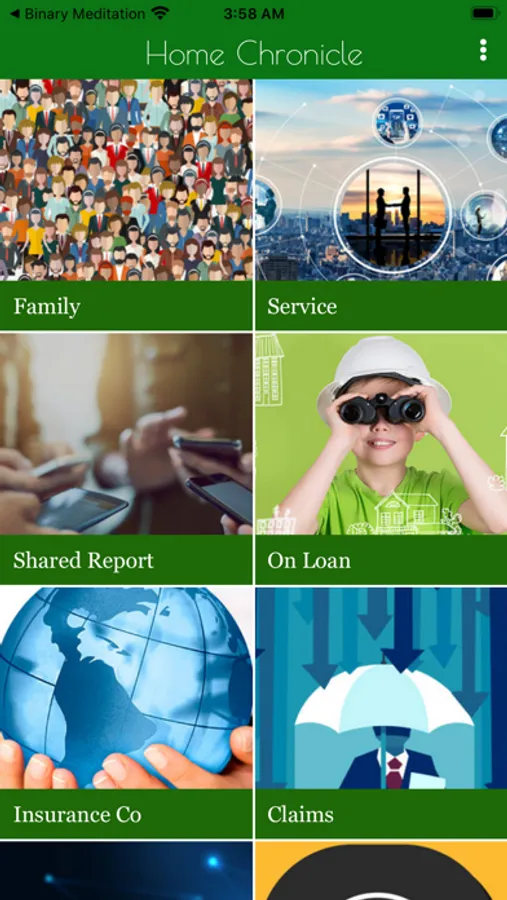Open the Family tile

[126, 204]
